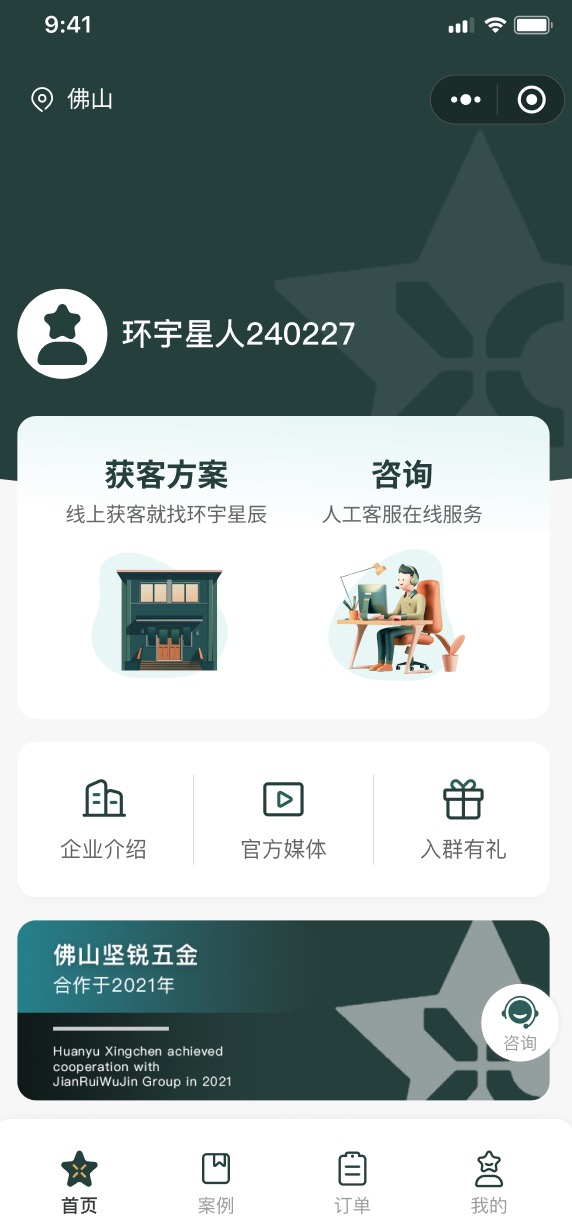Open 企业介绍
Image resolution: width=572 pixels, height=1226 pixels.
pyautogui.click(x=104, y=820)
